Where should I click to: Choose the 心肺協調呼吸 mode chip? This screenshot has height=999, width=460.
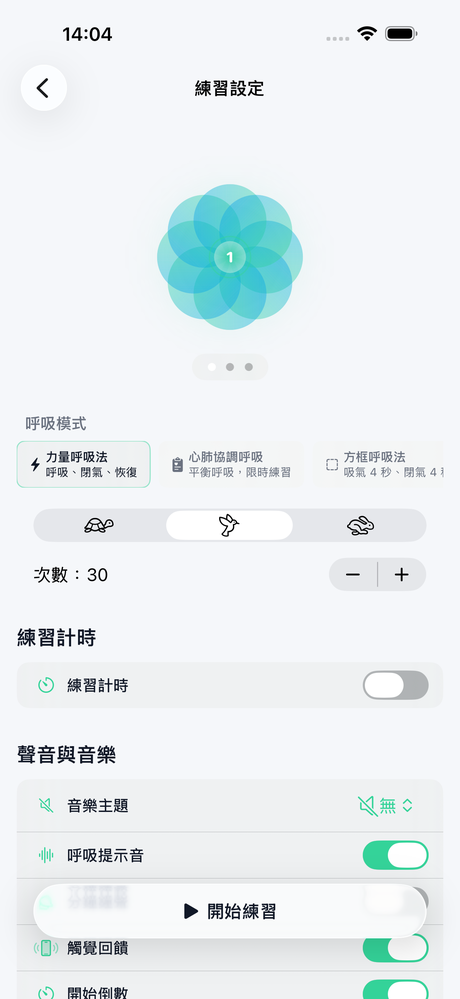click(231, 464)
